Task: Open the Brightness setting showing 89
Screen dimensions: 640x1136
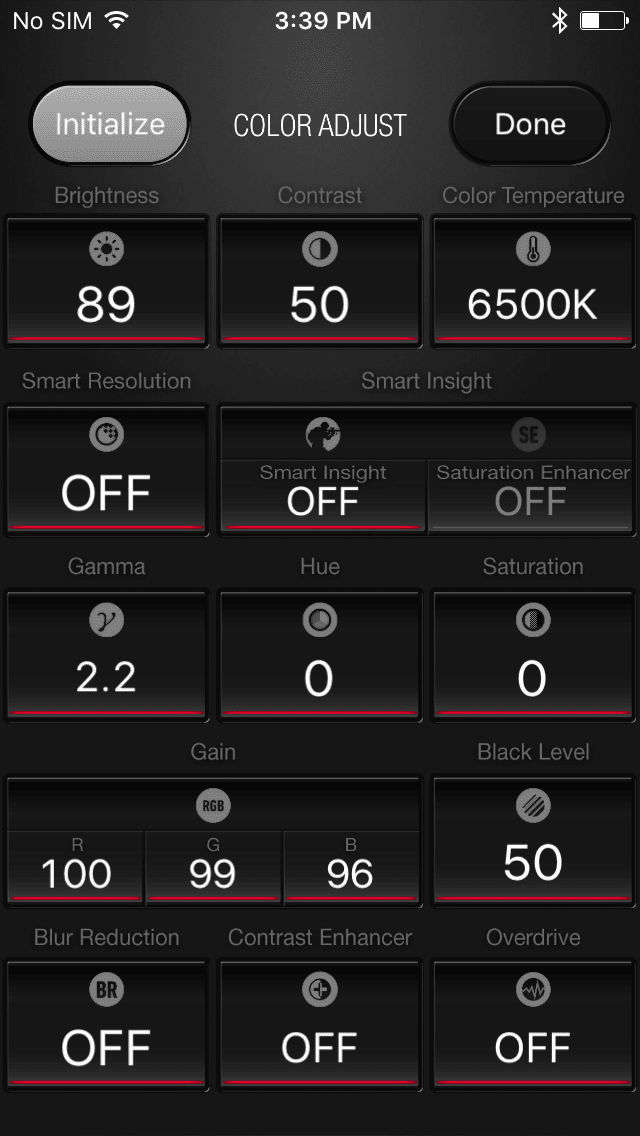Action: [107, 281]
